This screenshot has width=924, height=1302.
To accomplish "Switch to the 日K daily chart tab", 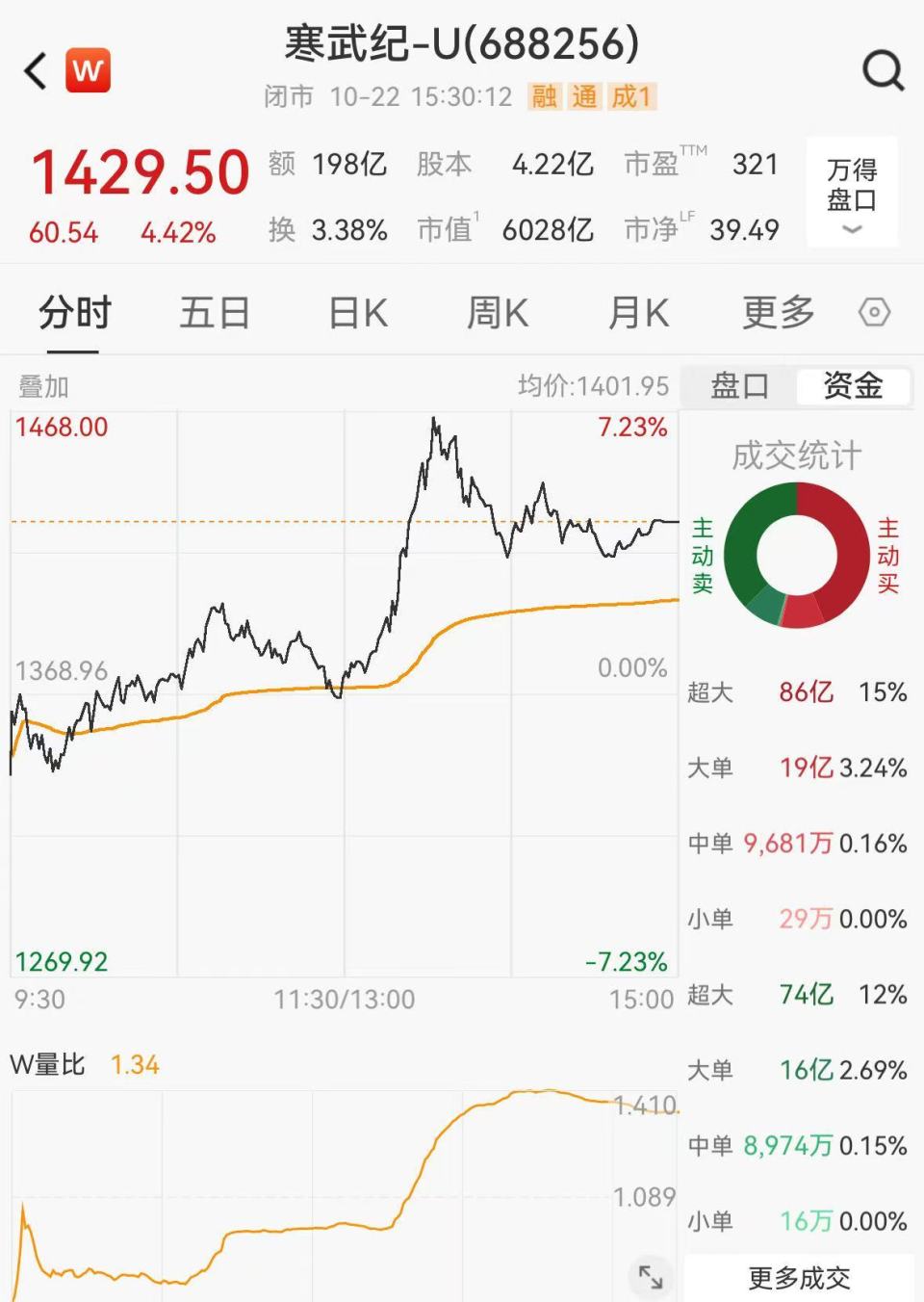I will (355, 312).
